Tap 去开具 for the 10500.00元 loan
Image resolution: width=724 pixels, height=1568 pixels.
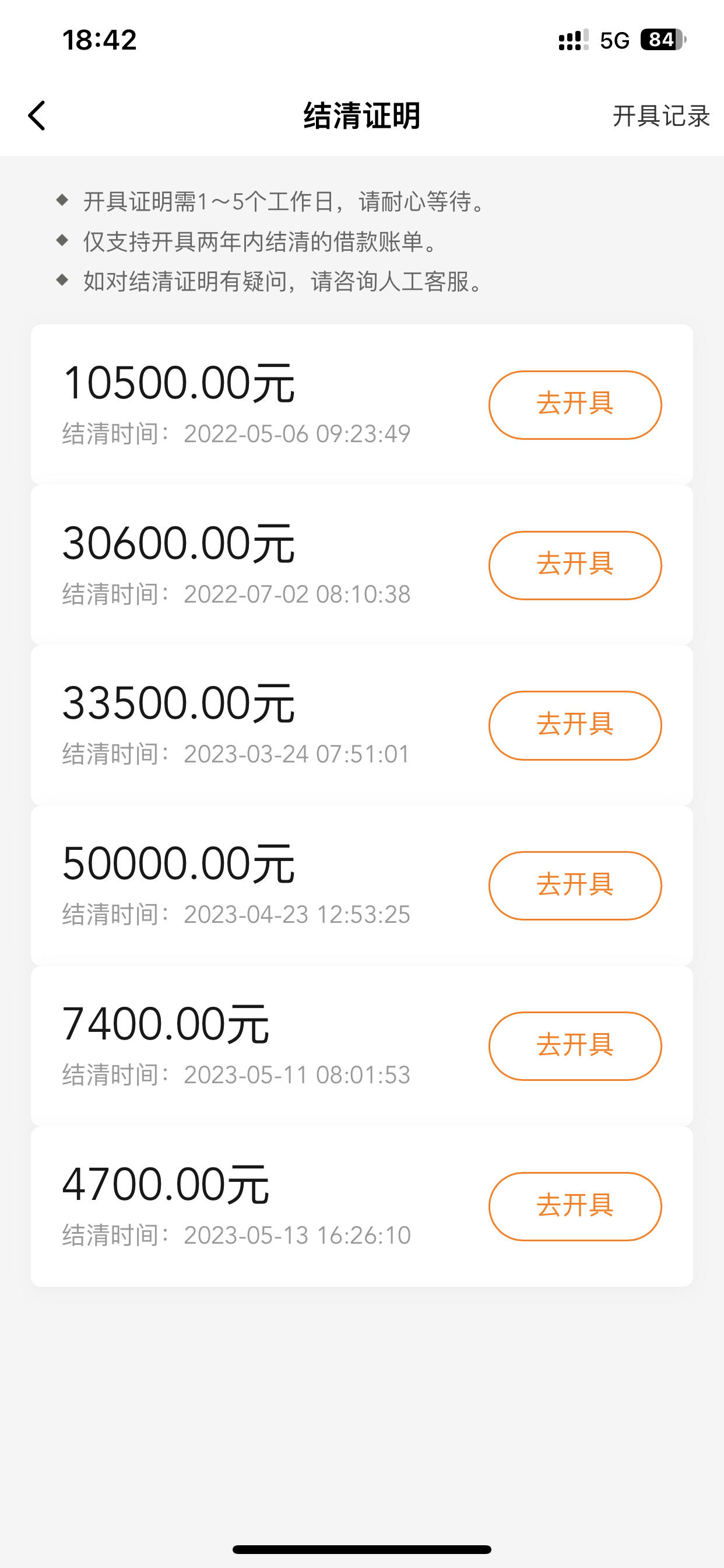575,405
